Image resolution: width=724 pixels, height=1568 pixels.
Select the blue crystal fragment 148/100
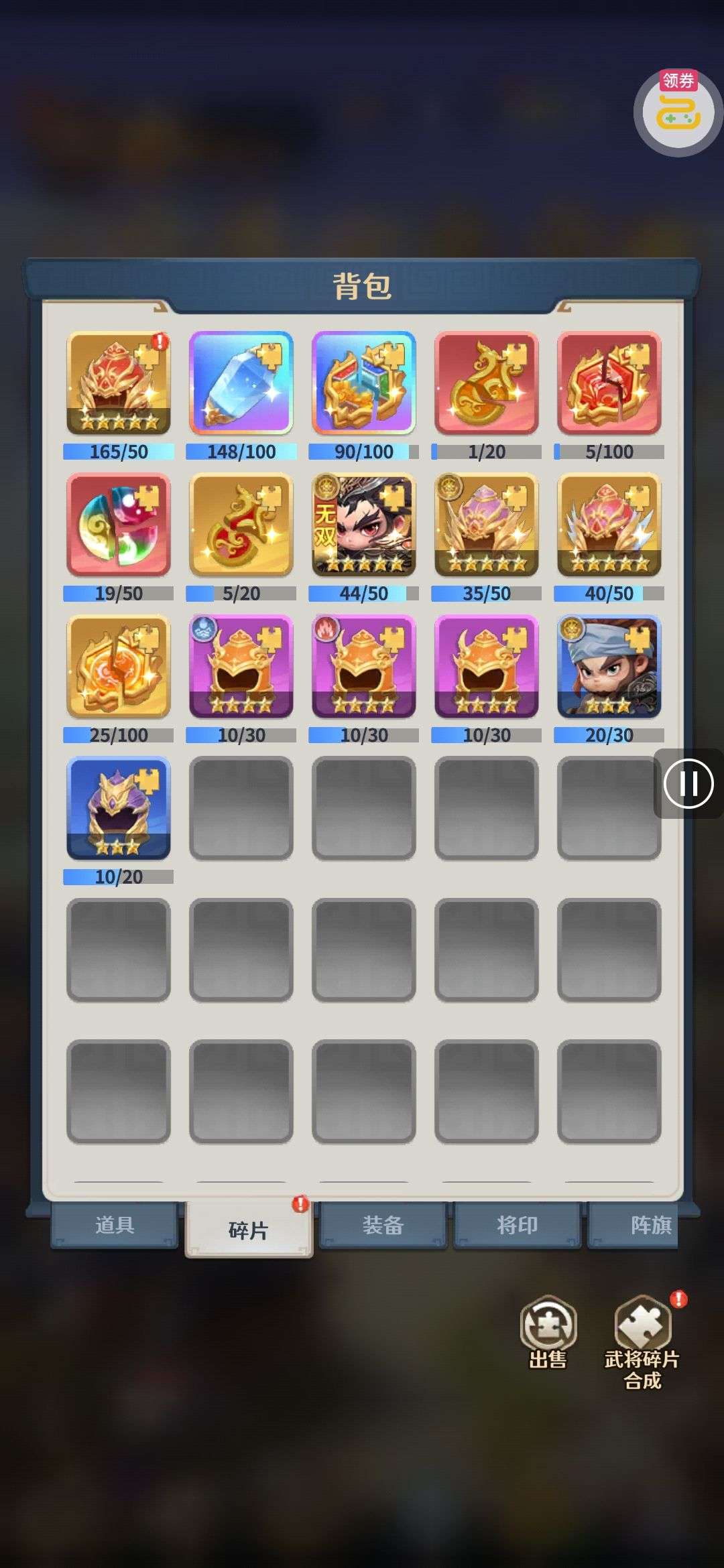tap(241, 383)
